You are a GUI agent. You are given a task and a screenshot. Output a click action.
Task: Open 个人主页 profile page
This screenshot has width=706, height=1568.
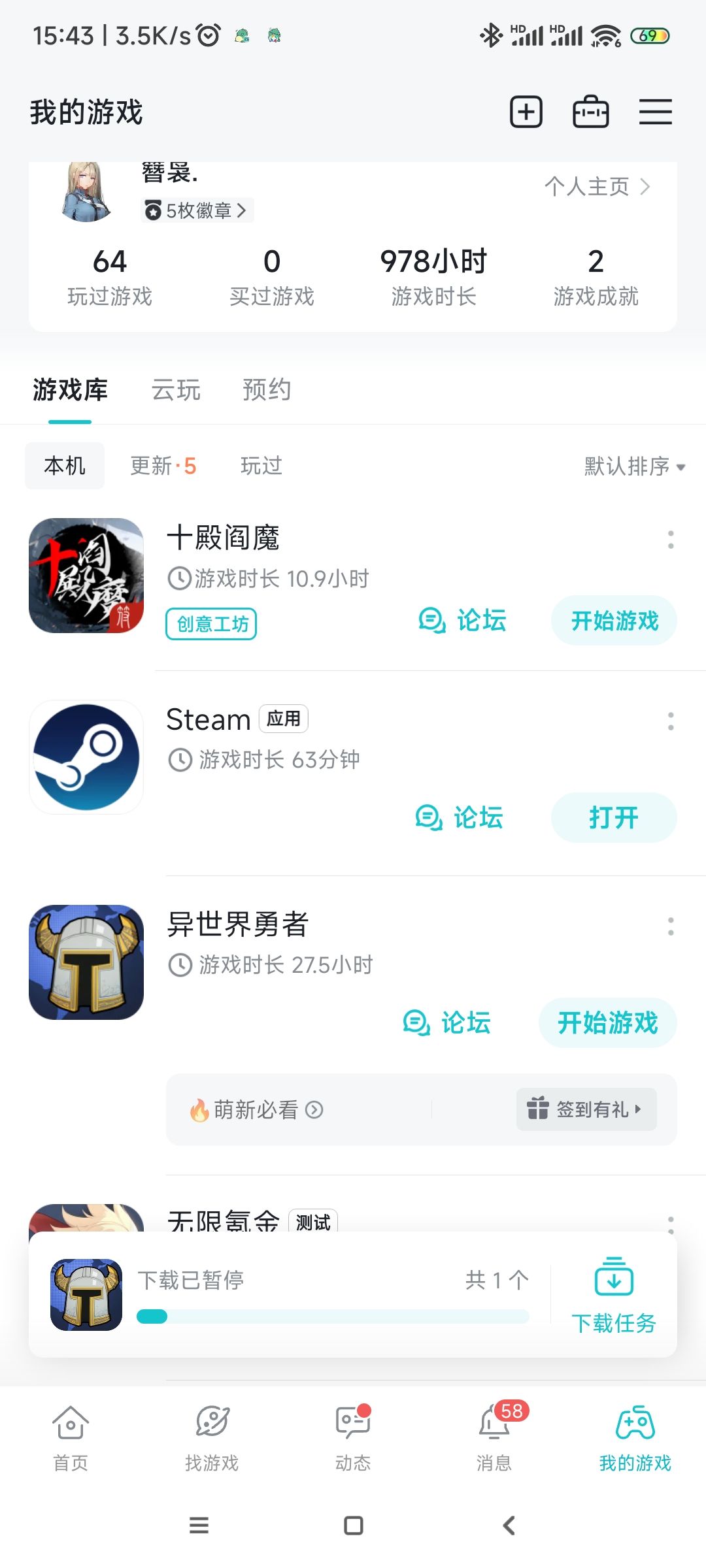pyautogui.click(x=597, y=187)
